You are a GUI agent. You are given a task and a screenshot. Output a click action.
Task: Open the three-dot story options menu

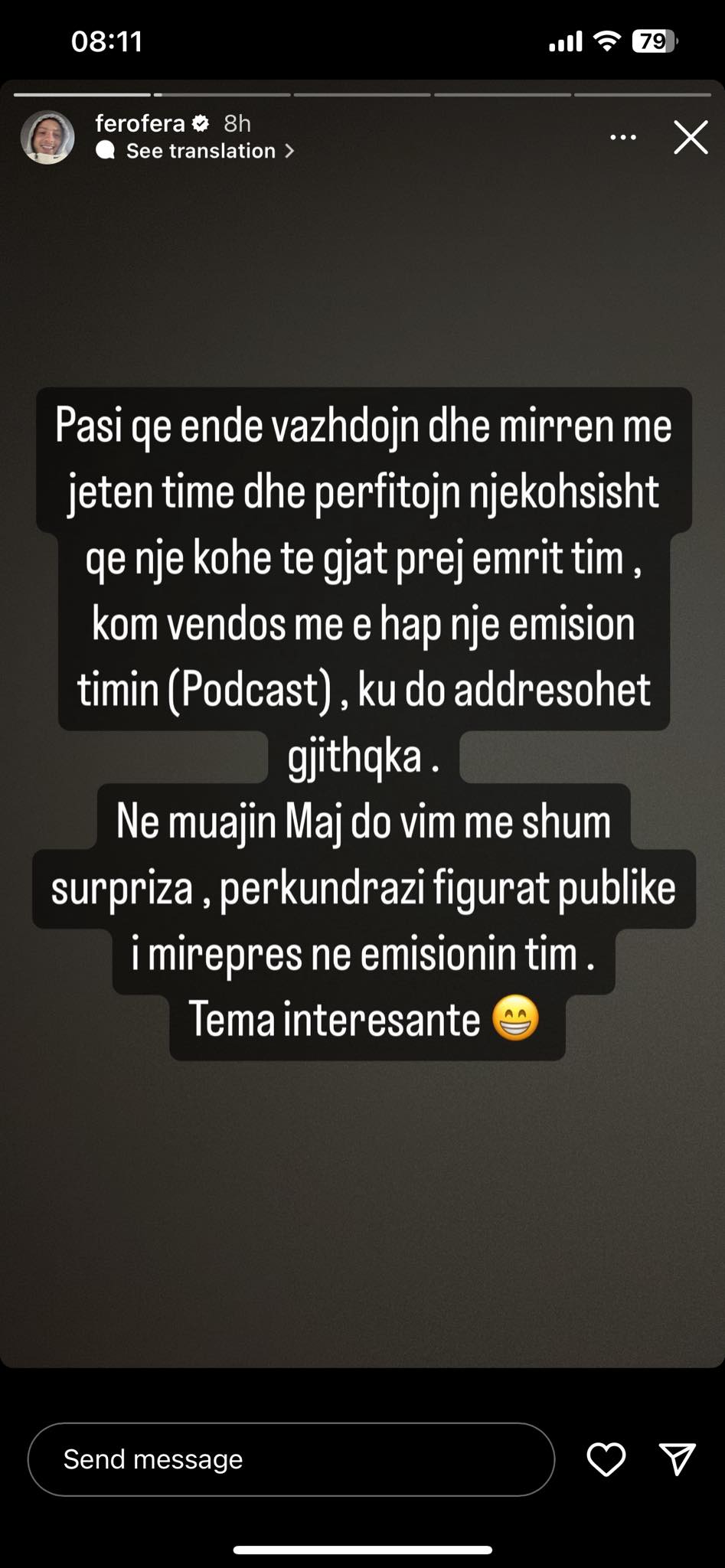coord(622,138)
